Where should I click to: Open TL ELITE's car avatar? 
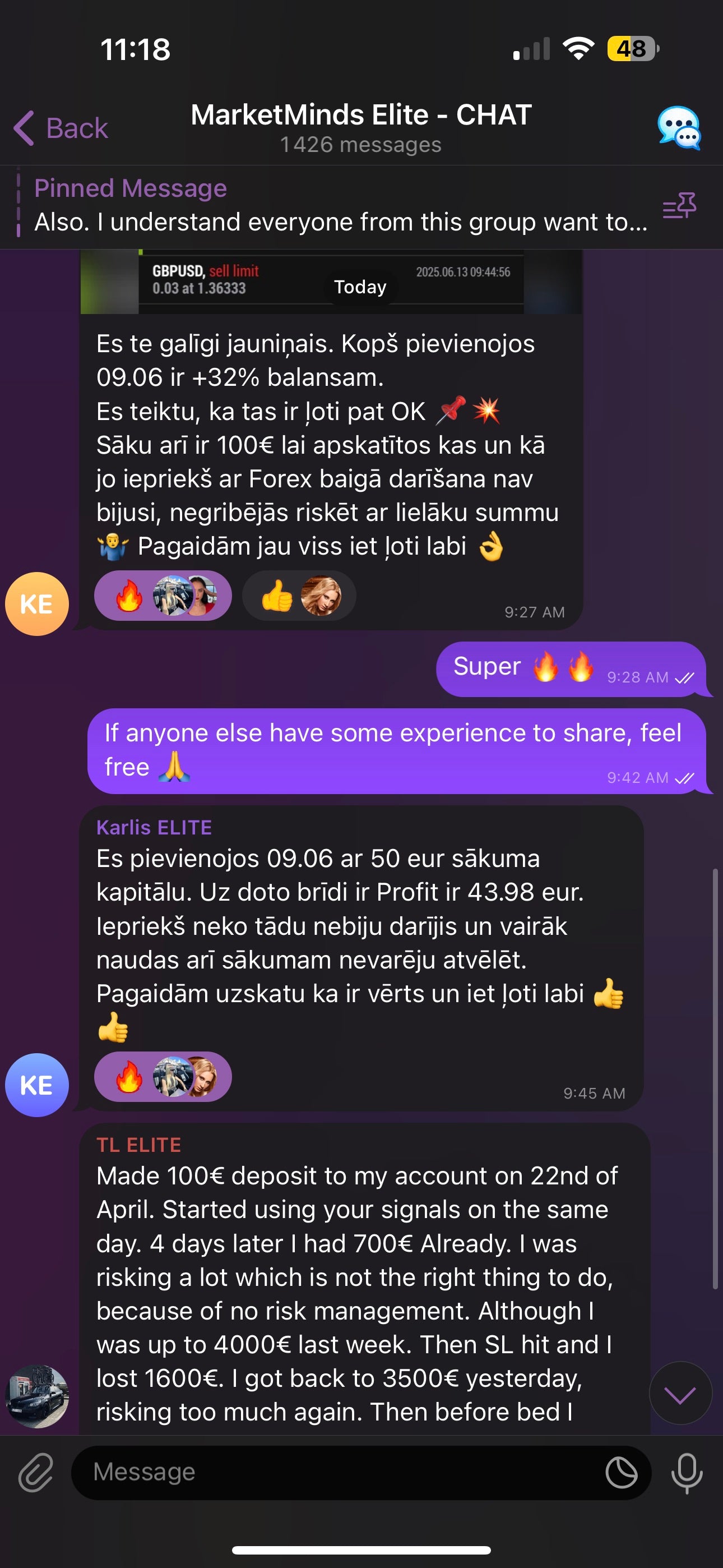pyautogui.click(x=36, y=1396)
